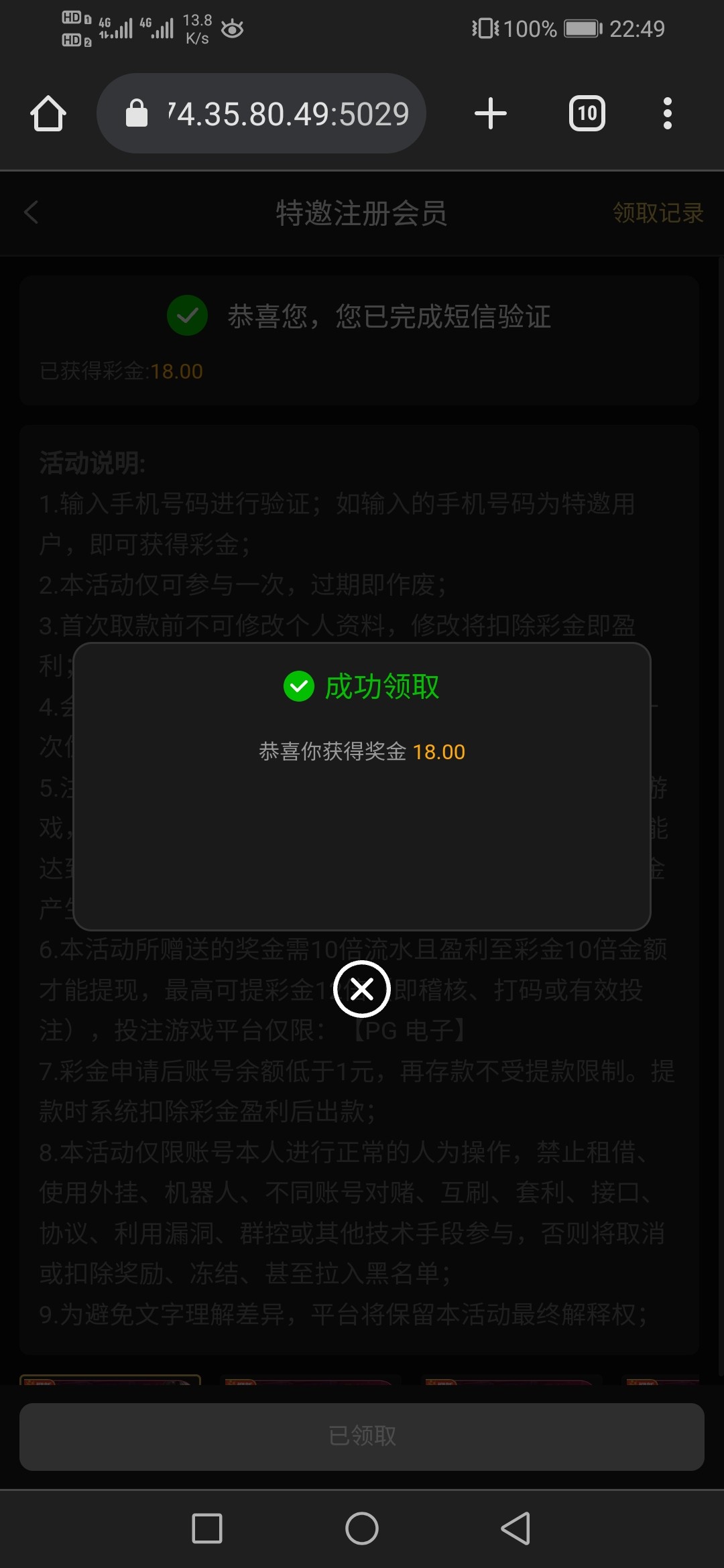
Task: Go to the system home screen
Action: pos(362,1528)
